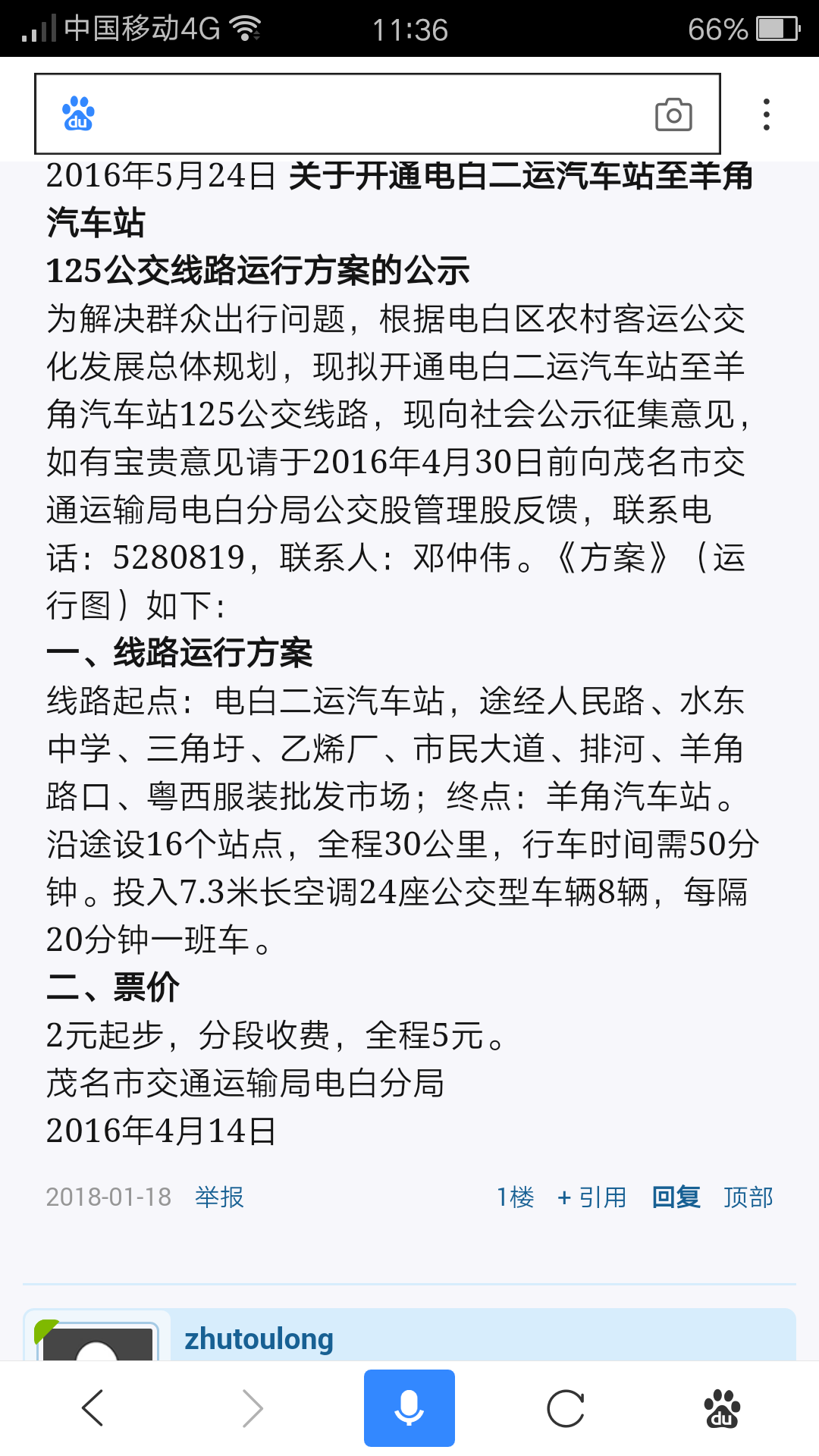Viewport: 819px width, 1456px height.
Task: Report this post via 举报
Action: pyautogui.click(x=219, y=1197)
